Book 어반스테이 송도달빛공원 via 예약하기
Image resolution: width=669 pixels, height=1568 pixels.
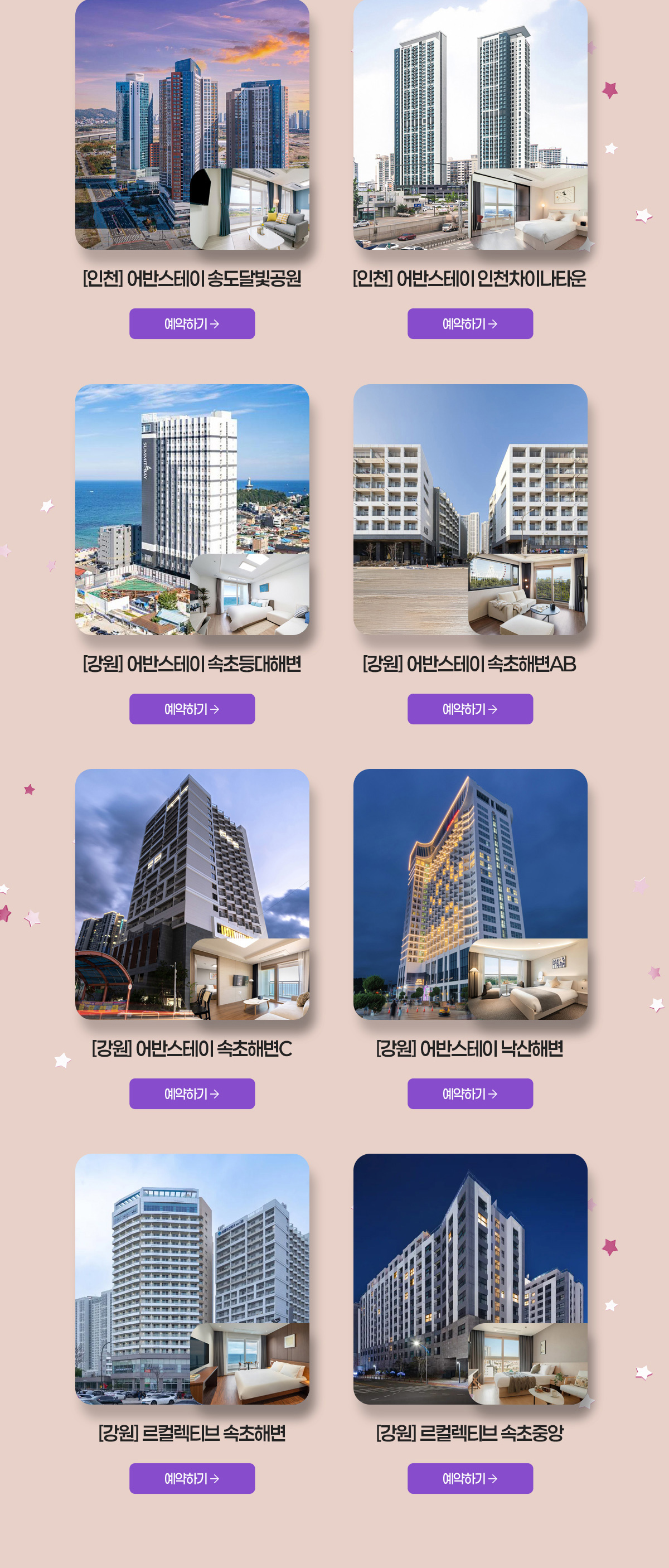(x=192, y=324)
